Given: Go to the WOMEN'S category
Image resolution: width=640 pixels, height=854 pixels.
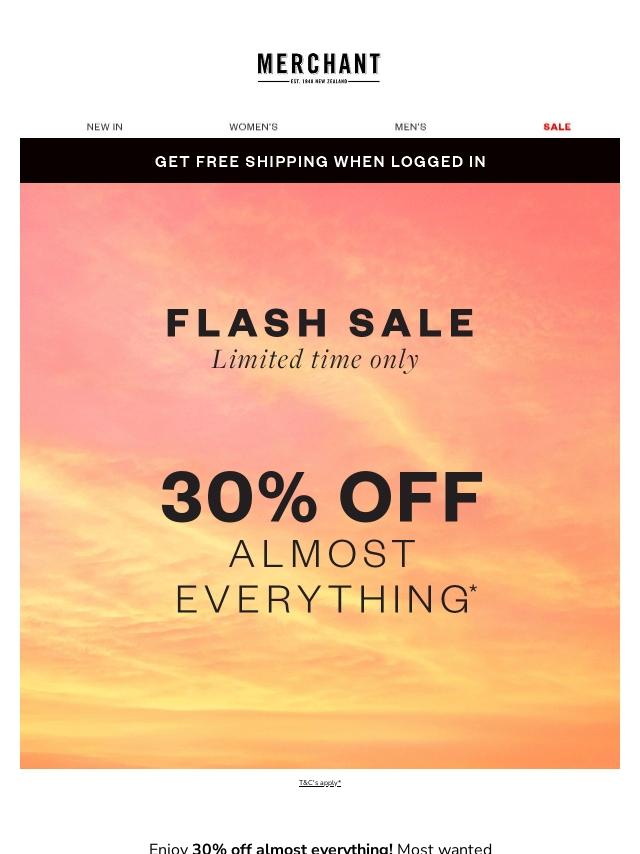Looking at the screenshot, I should click(253, 127).
